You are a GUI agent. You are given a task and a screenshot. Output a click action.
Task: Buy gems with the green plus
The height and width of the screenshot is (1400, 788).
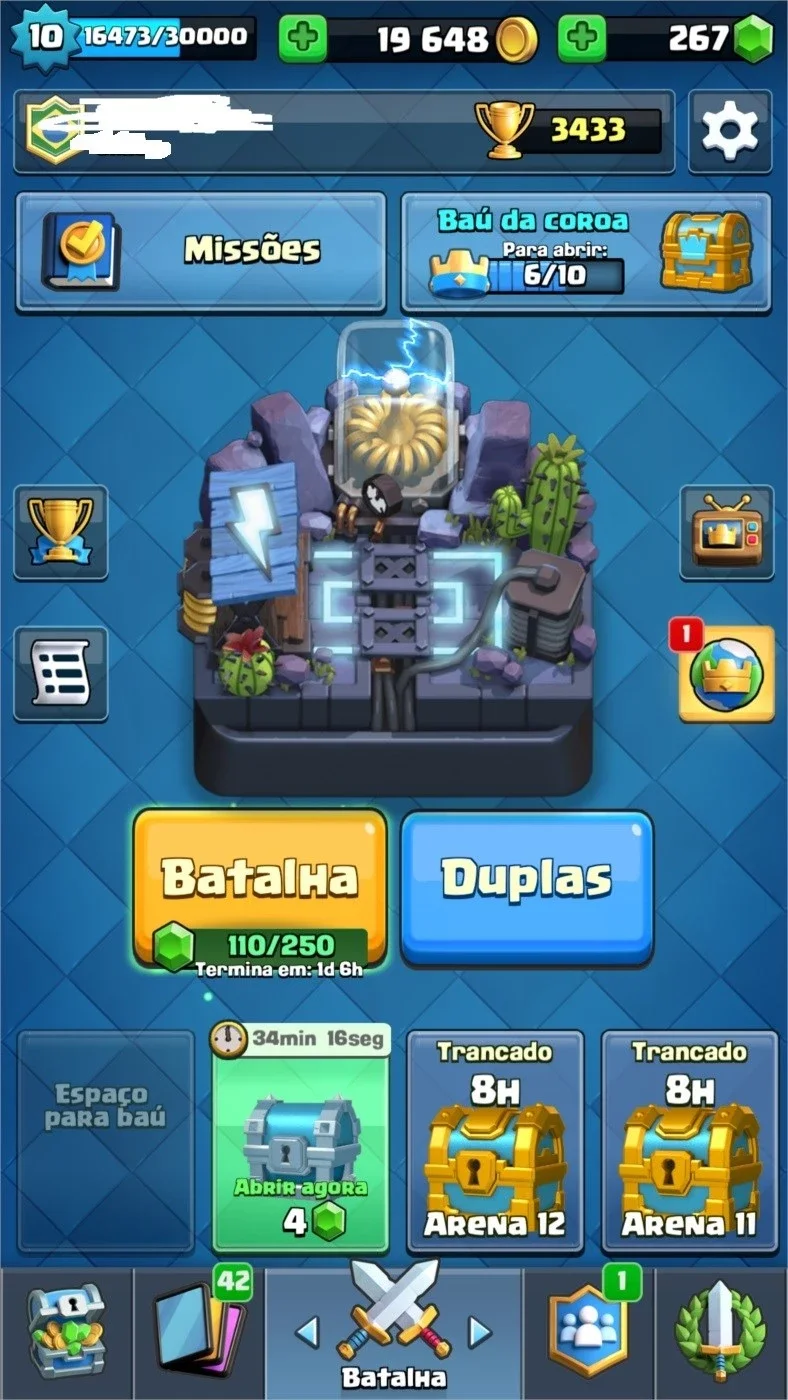coord(582,39)
